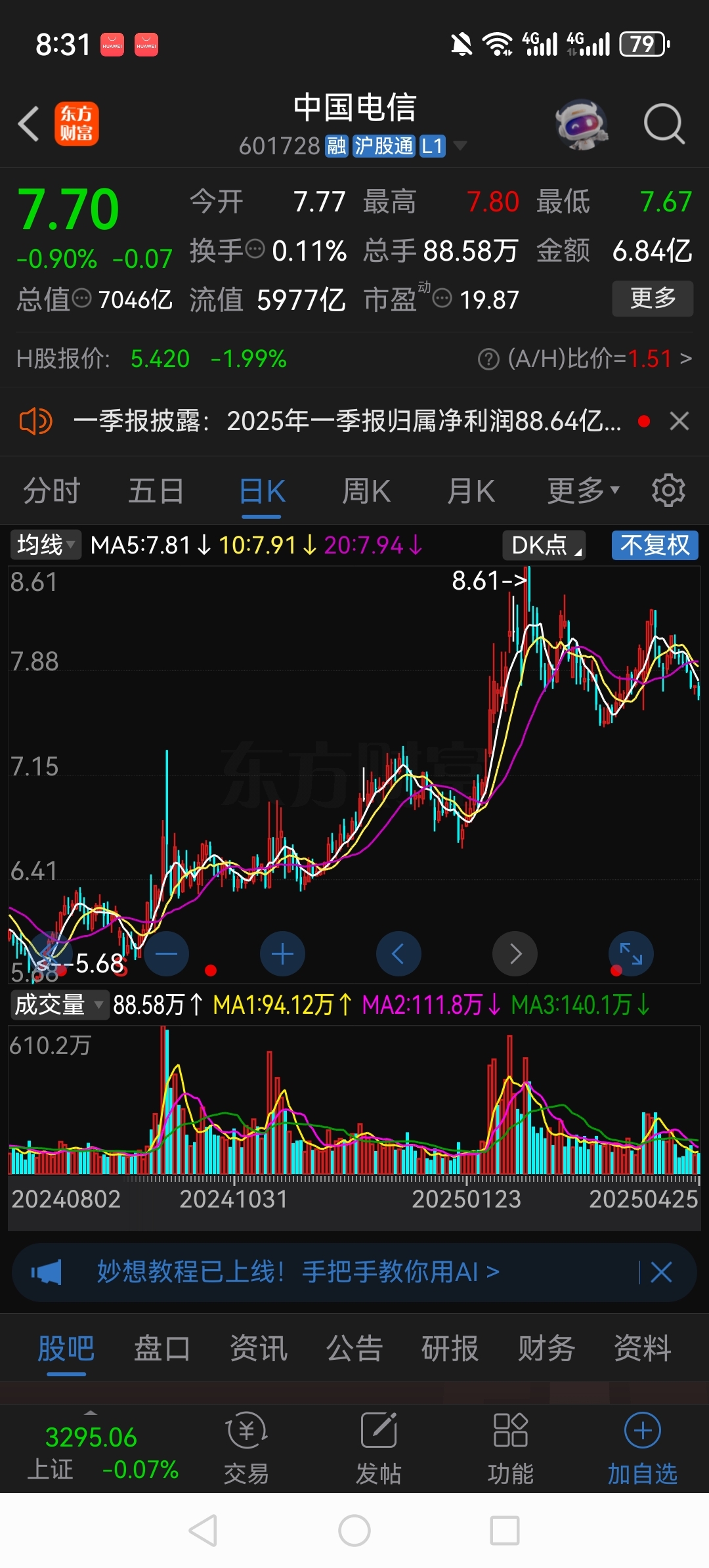
Task: Select the 月K chart tab
Action: 471,491
